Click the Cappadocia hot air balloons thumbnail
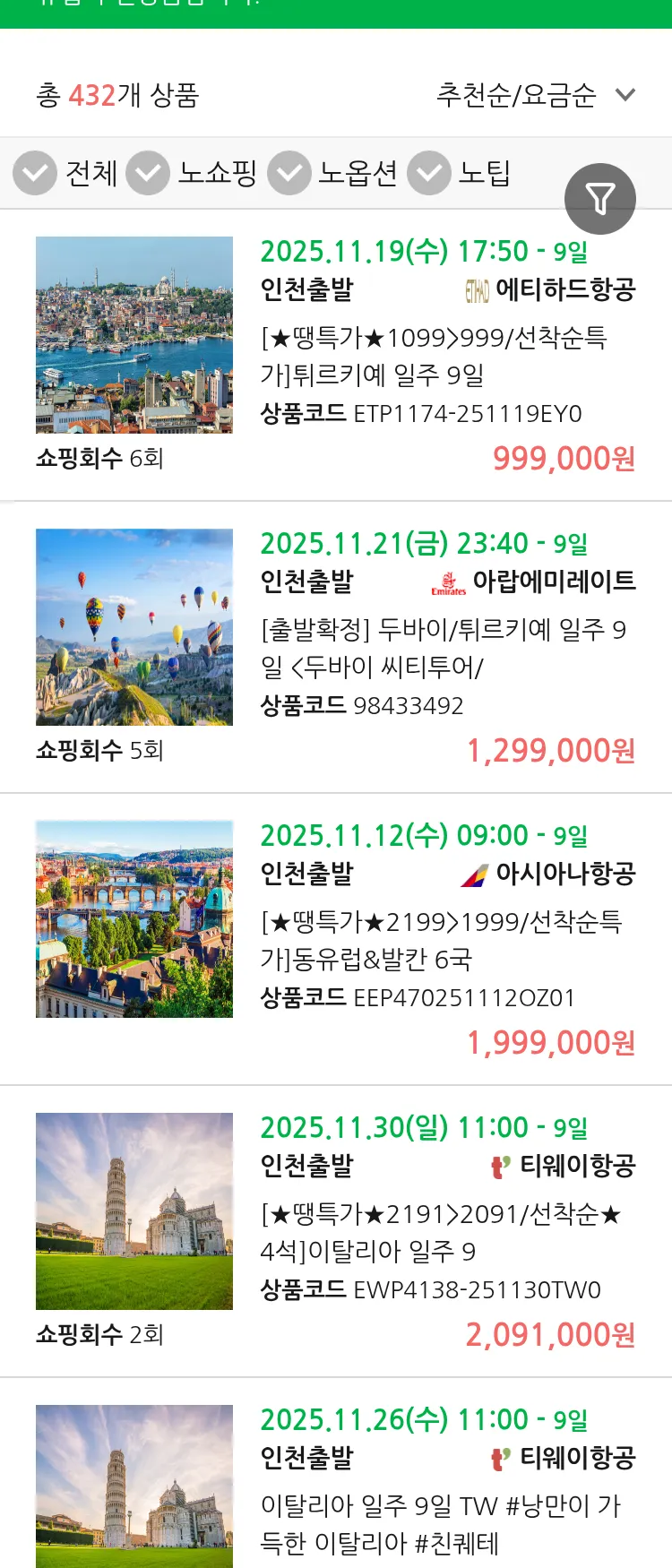The width and height of the screenshot is (672, 1568). 134,626
